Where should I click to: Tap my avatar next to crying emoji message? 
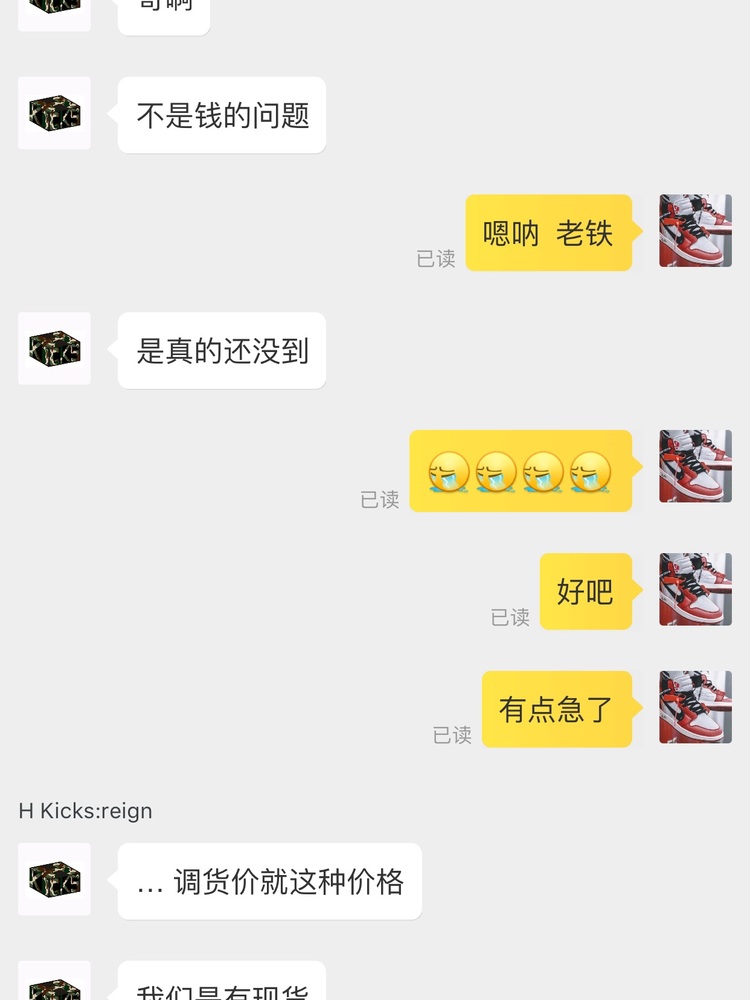coord(695,466)
